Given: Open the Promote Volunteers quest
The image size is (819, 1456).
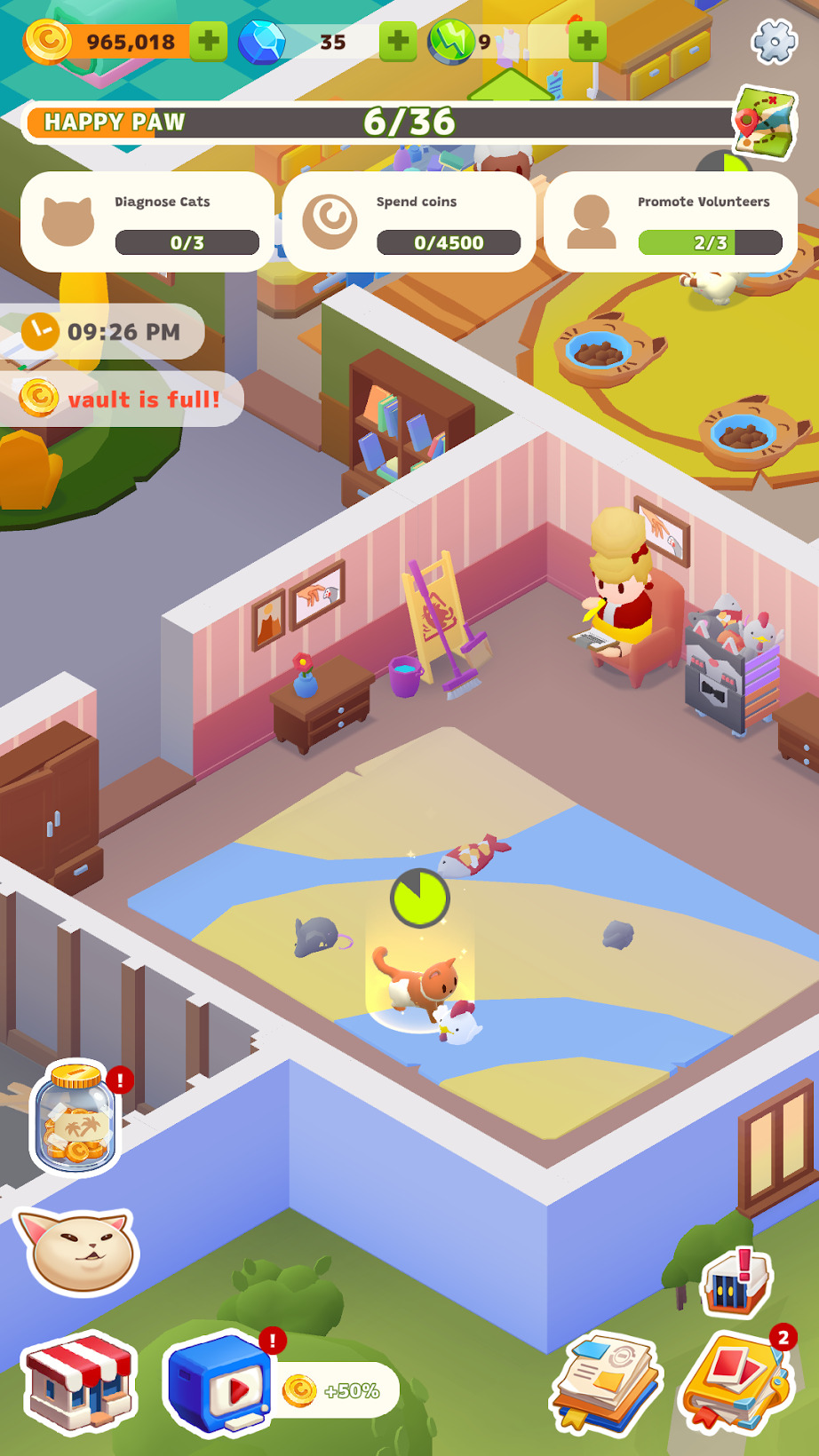Looking at the screenshot, I should click(x=671, y=222).
